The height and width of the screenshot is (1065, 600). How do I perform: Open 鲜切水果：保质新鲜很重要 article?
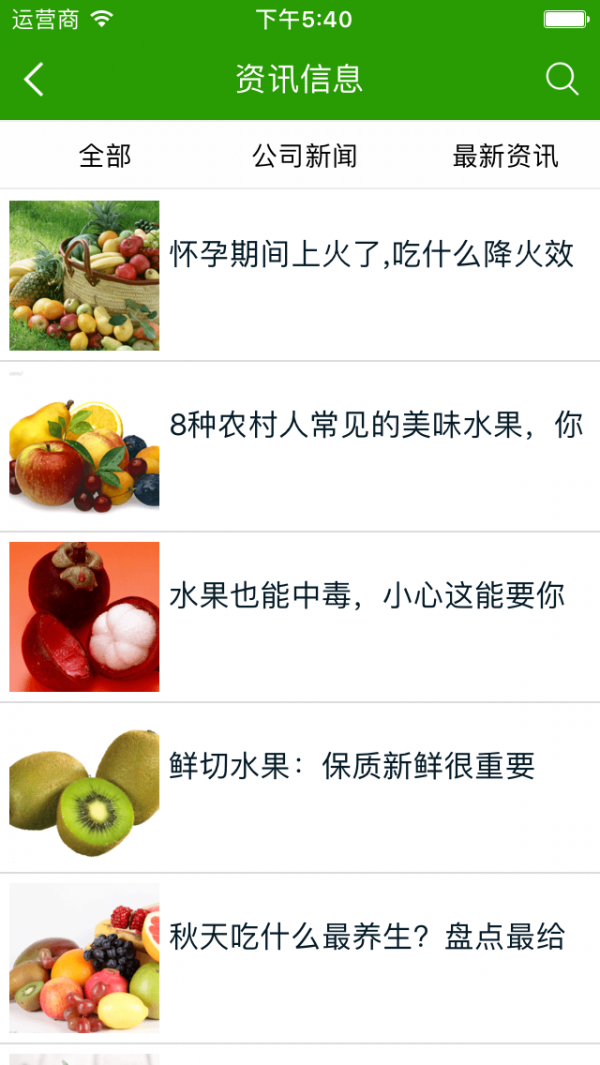300,787
